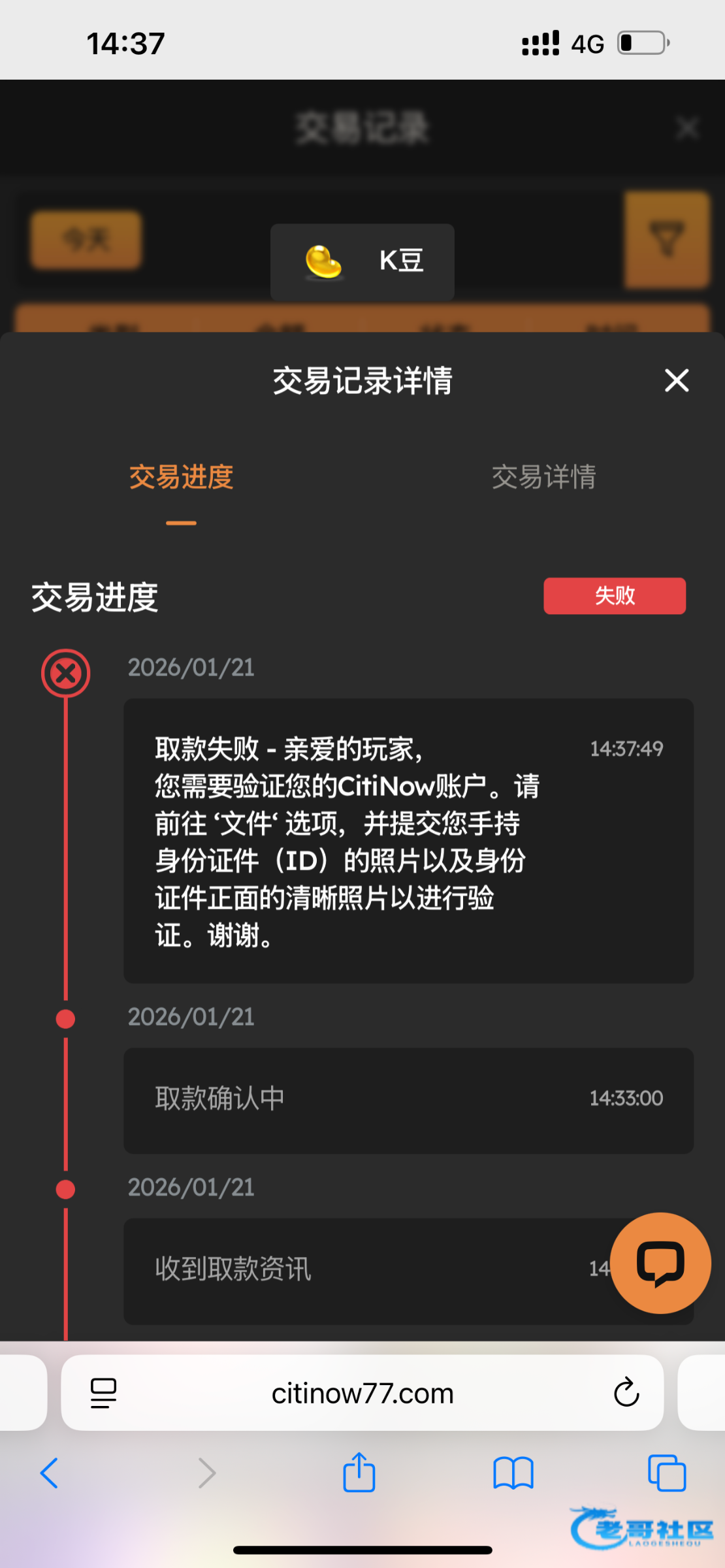Screen dimensions: 725x1568
Task: Select the 交易进度 tab
Action: [x=181, y=477]
